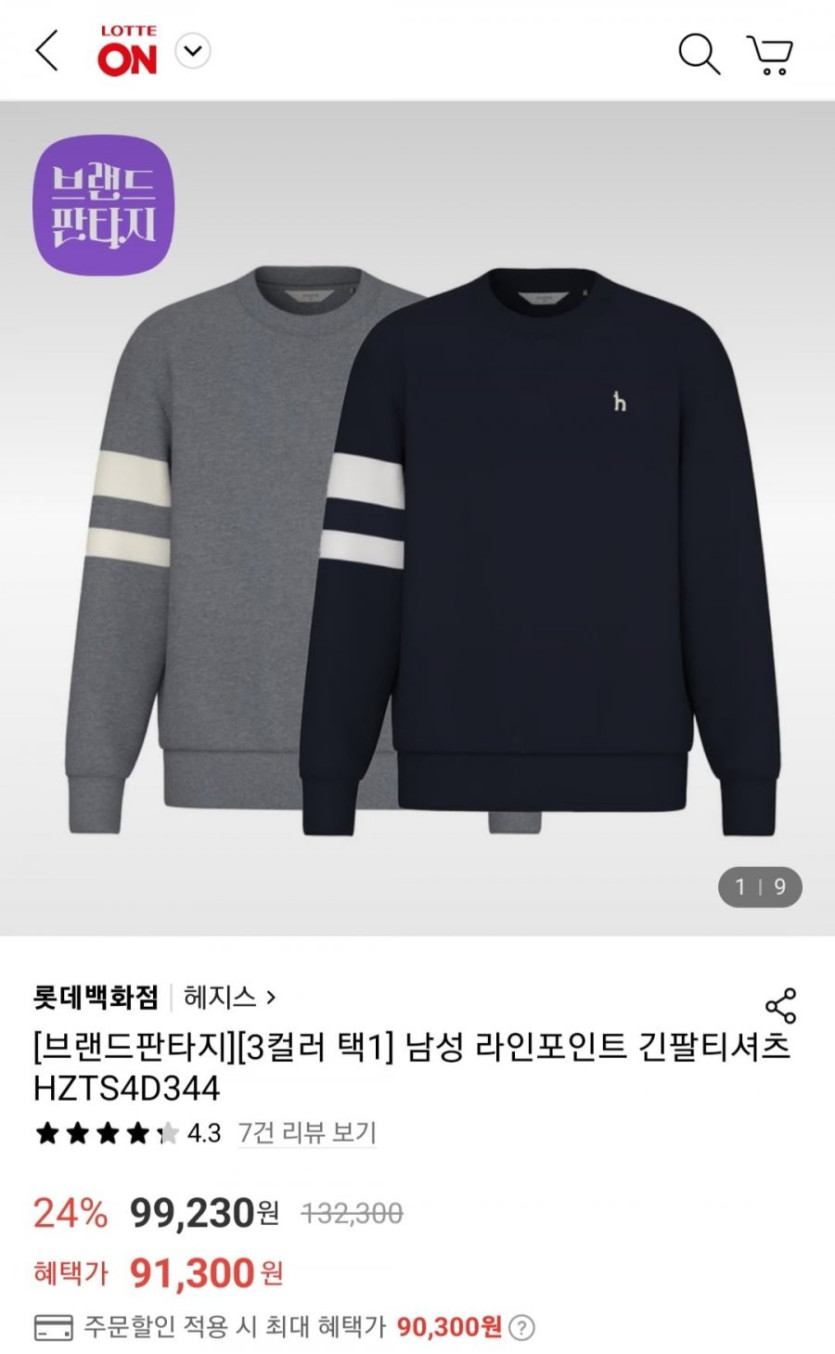Tap the Lotte ON logo
Screen dimensions: 835x1354
pyautogui.click(x=127, y=51)
